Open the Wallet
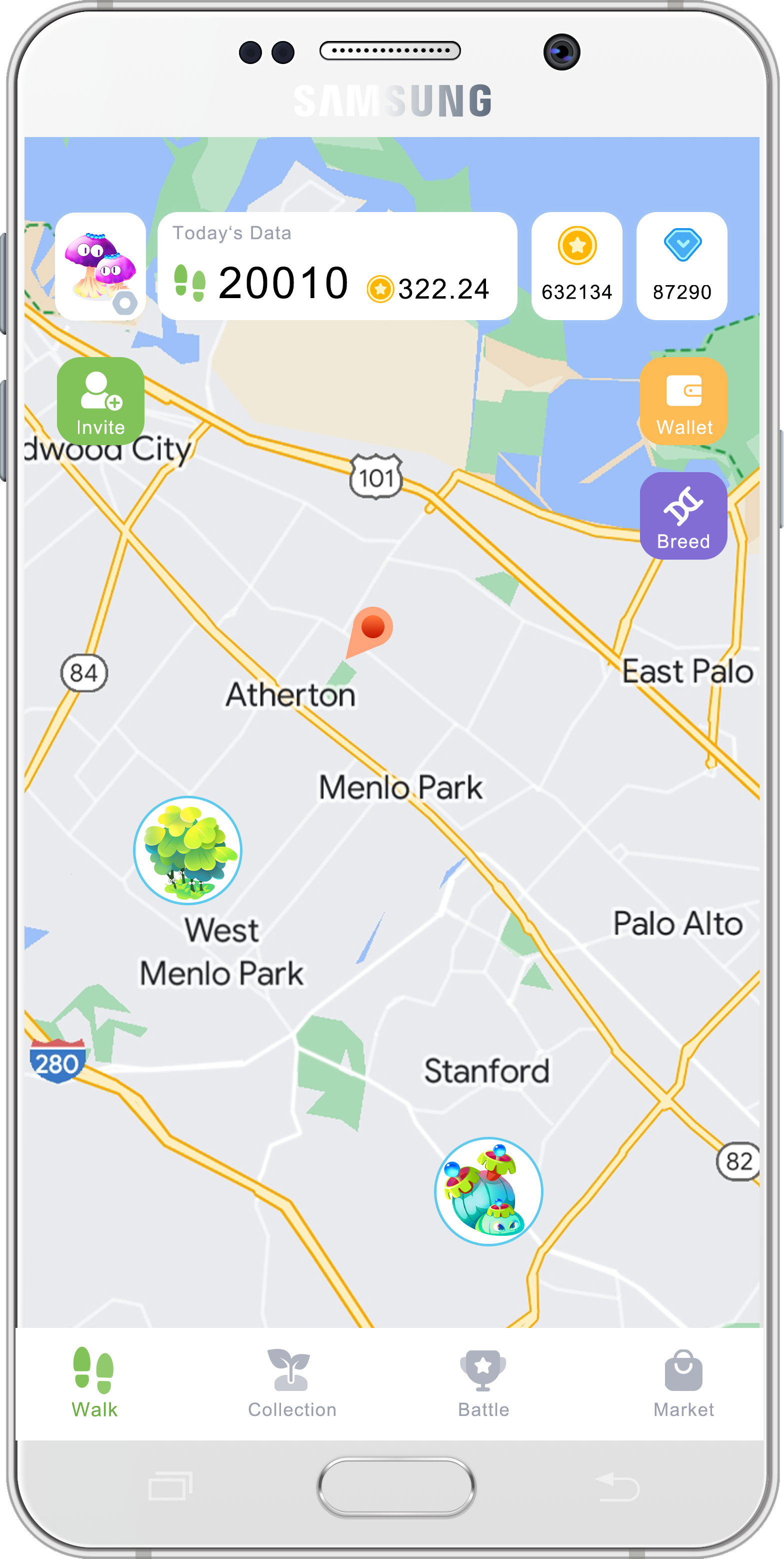The width and height of the screenshot is (784, 1559). [x=683, y=401]
